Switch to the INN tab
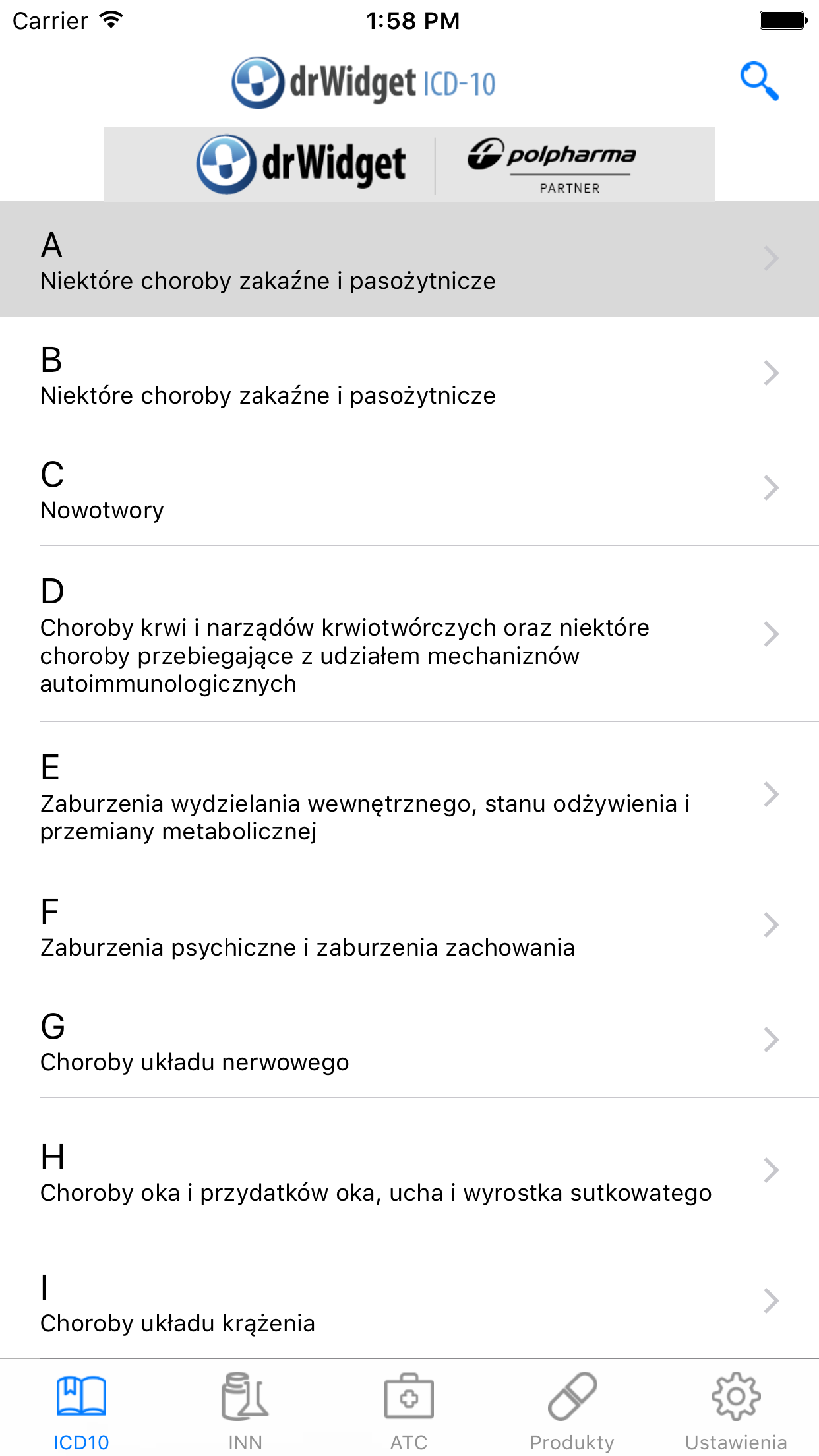Viewport: 819px width, 1456px height. pyautogui.click(x=245, y=1418)
